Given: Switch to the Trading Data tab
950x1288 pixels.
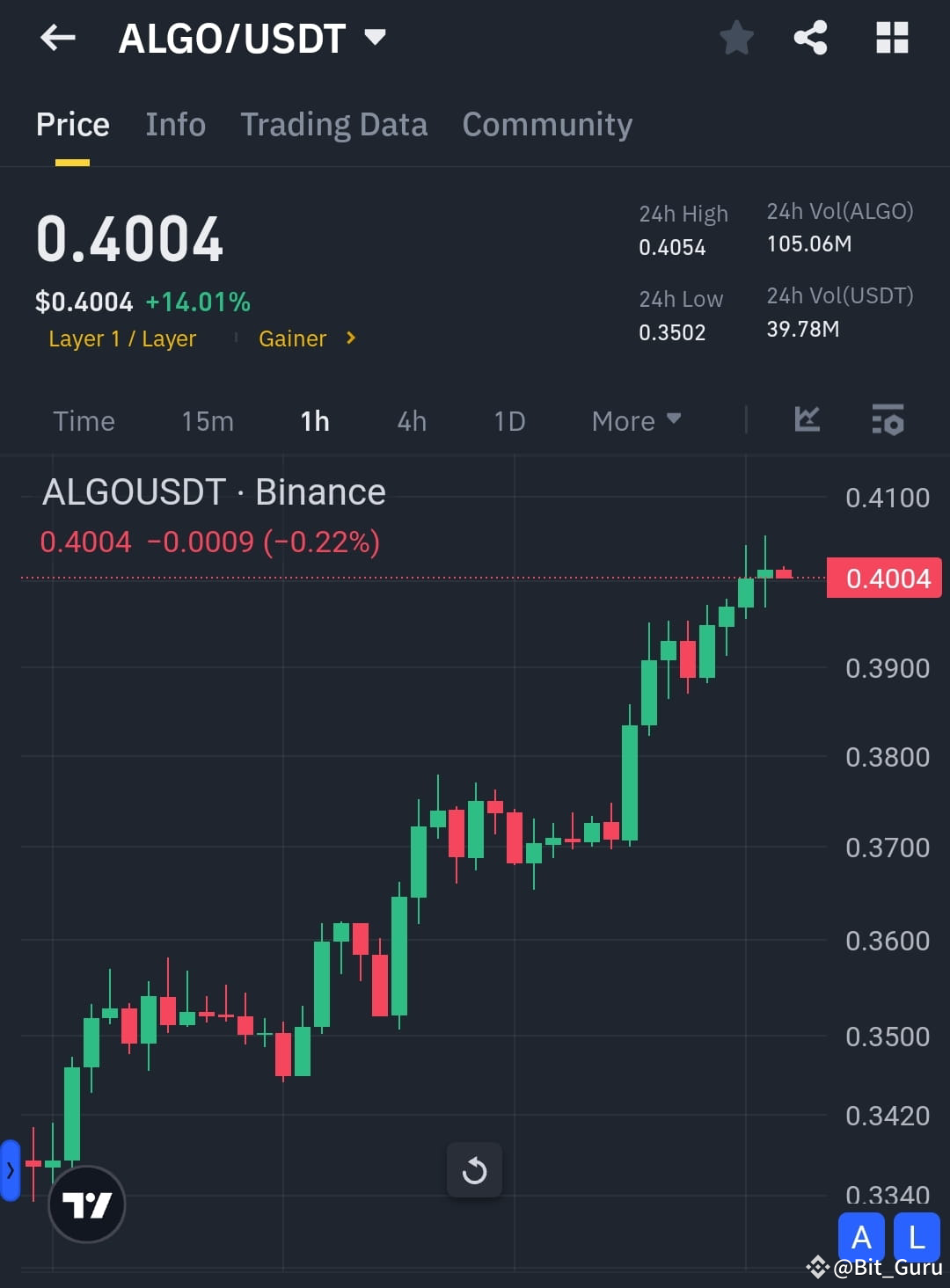Looking at the screenshot, I should [x=333, y=124].
